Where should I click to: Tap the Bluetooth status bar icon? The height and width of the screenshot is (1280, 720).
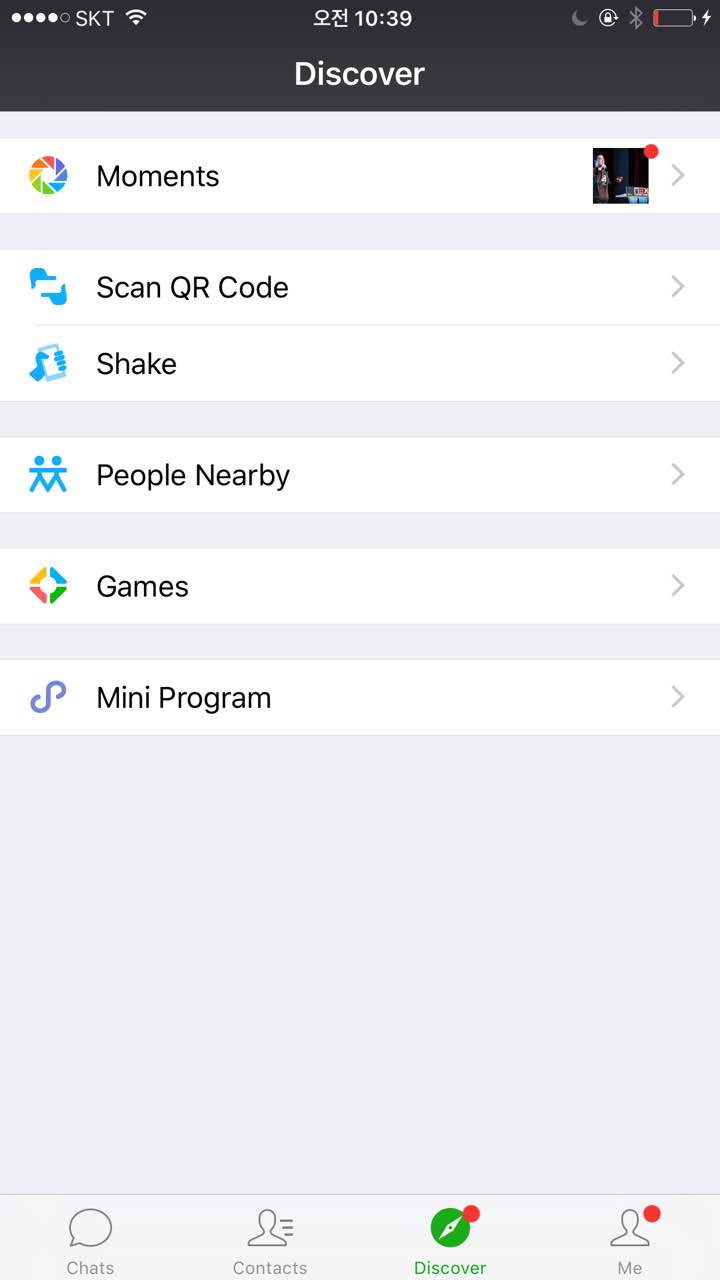(x=637, y=17)
